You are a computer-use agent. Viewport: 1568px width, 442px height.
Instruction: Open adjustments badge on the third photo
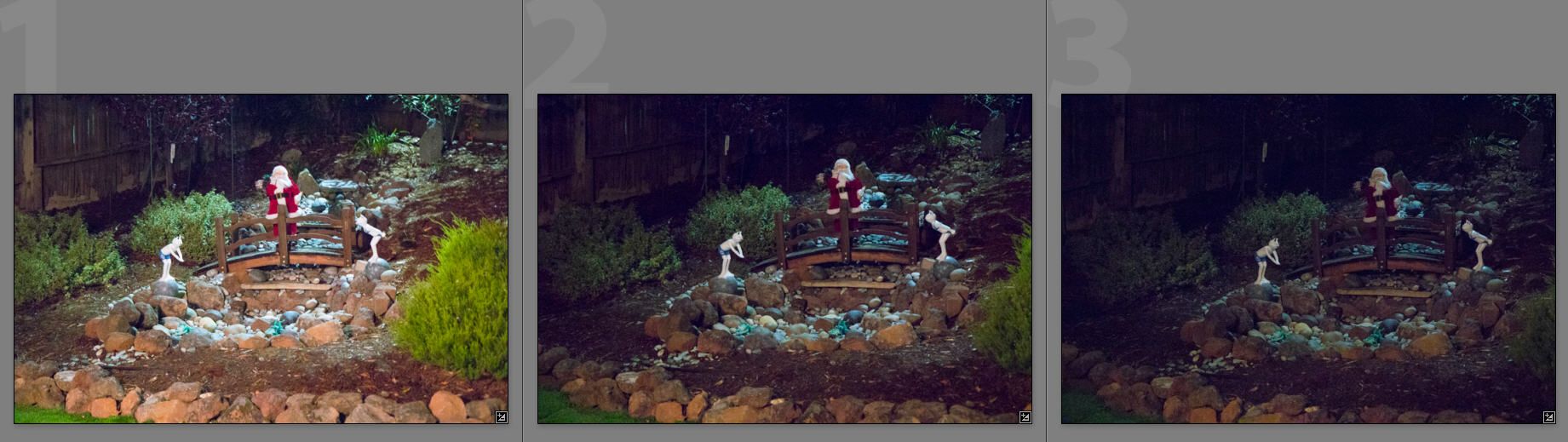(x=1548, y=416)
